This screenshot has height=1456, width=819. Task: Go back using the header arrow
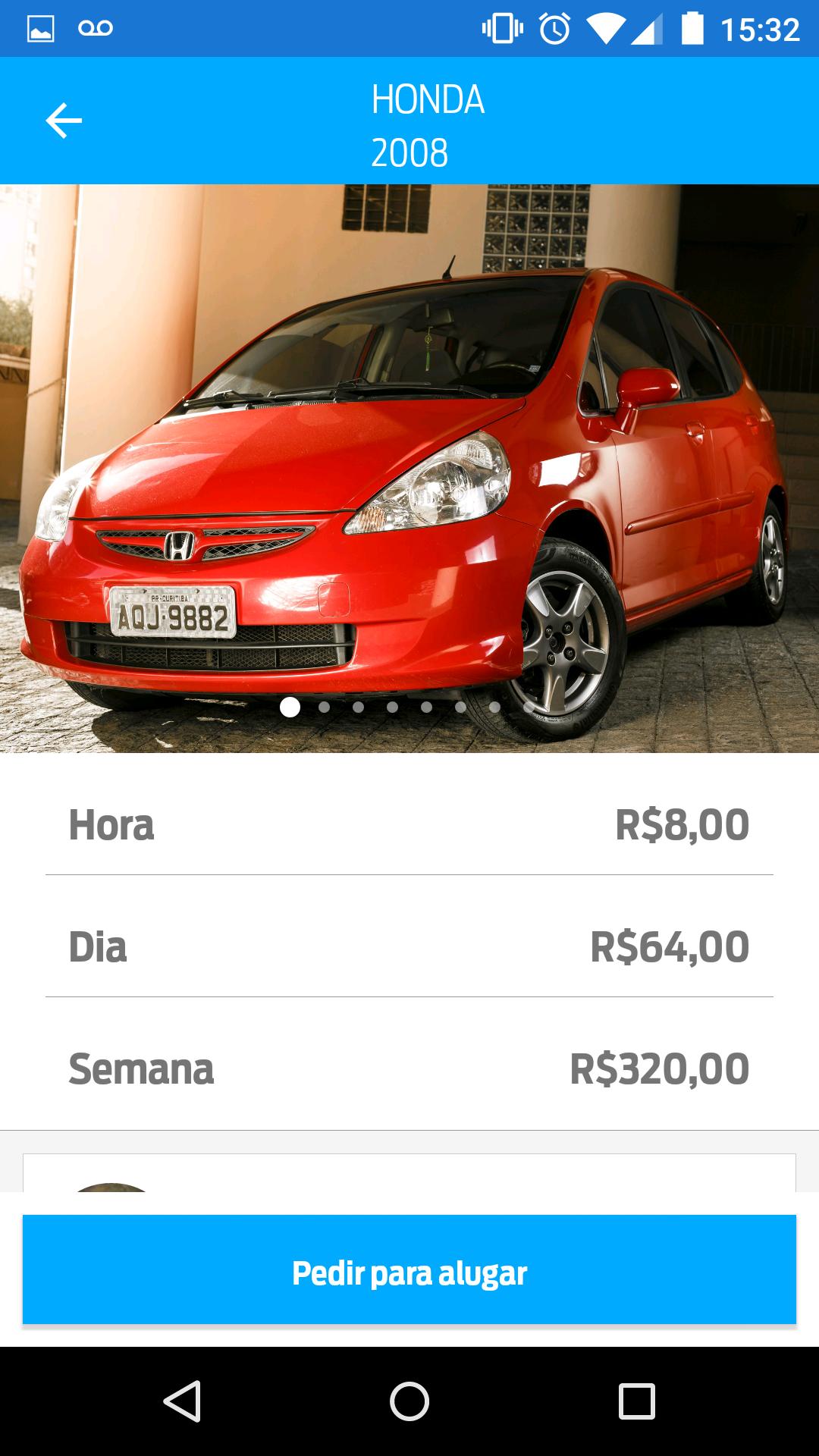tap(64, 121)
